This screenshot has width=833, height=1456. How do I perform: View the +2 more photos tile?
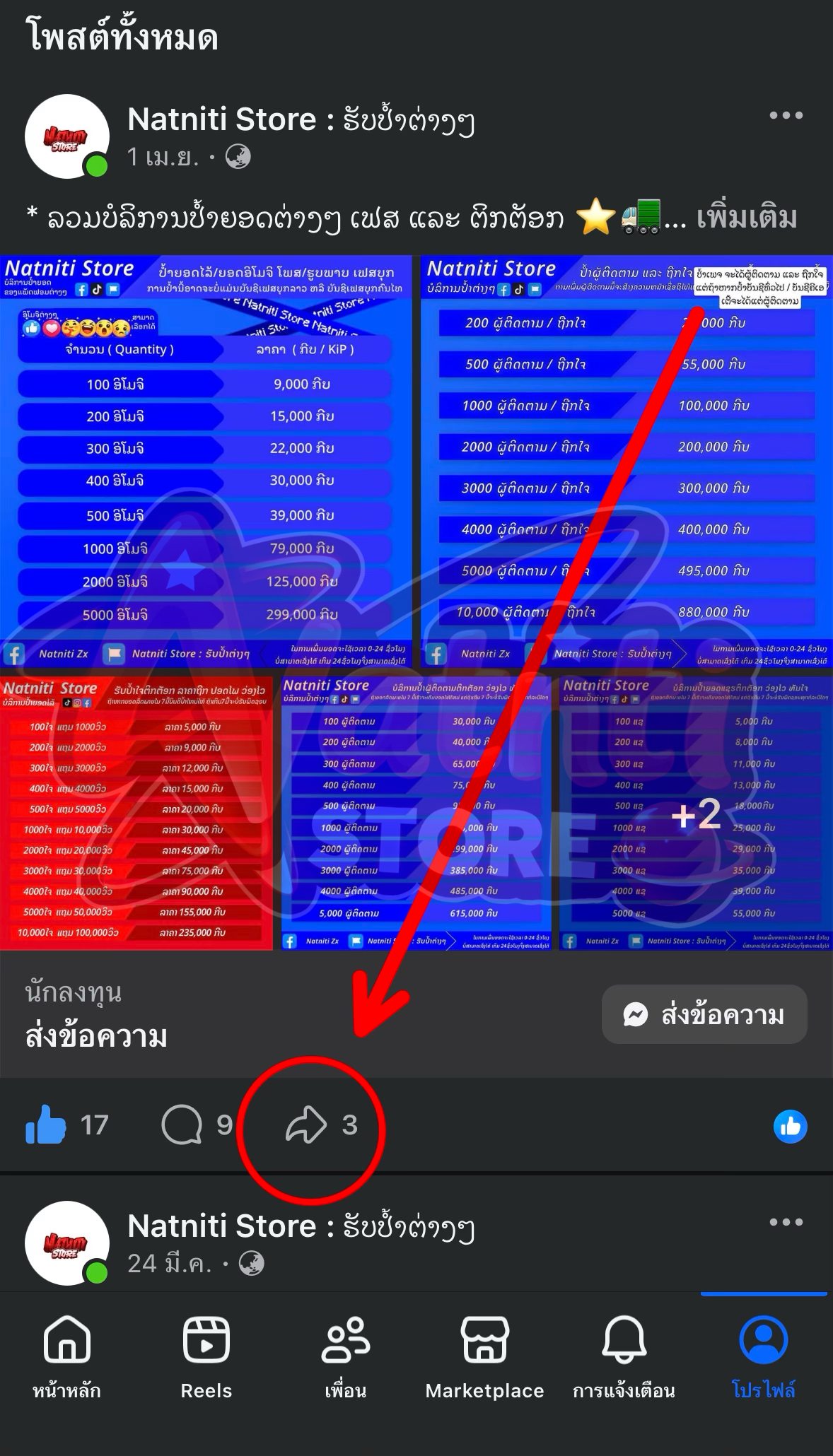click(696, 813)
